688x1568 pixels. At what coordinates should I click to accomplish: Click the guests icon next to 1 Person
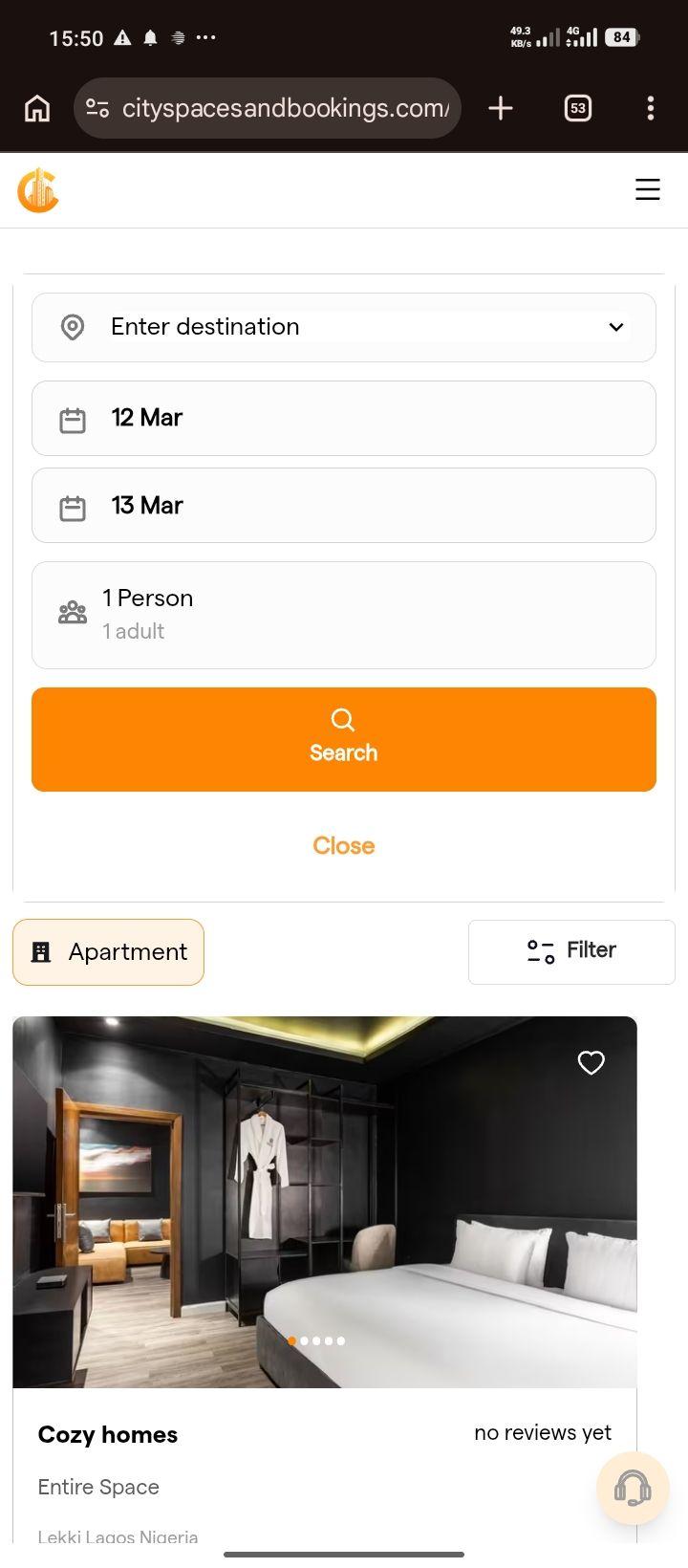(x=74, y=612)
